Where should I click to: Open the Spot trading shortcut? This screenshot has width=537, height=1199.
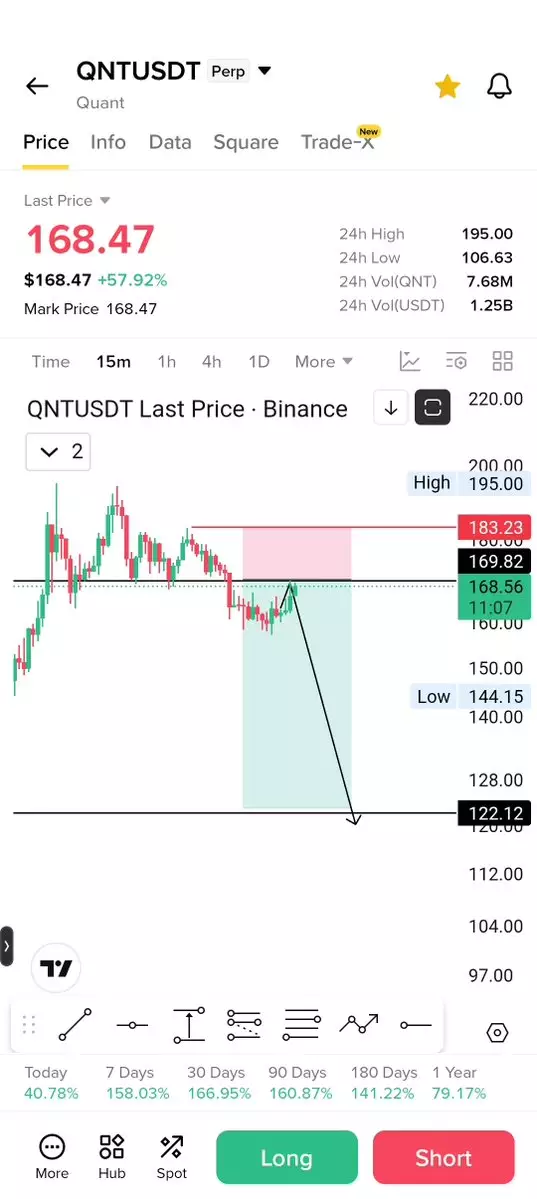pos(171,1157)
